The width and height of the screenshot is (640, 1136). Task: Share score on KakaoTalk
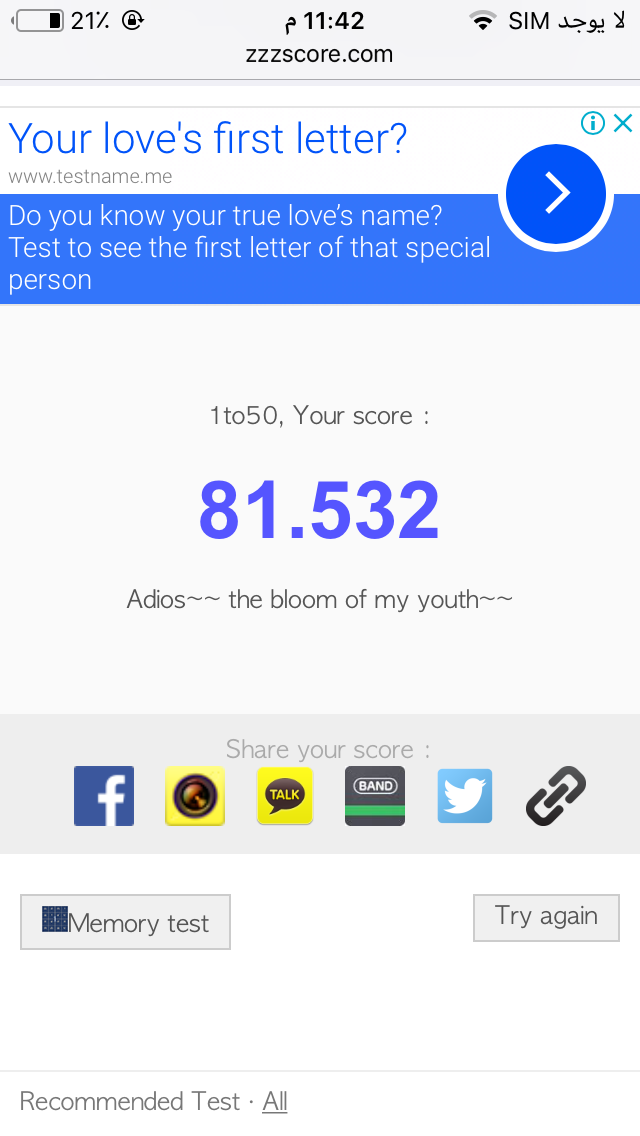point(285,796)
